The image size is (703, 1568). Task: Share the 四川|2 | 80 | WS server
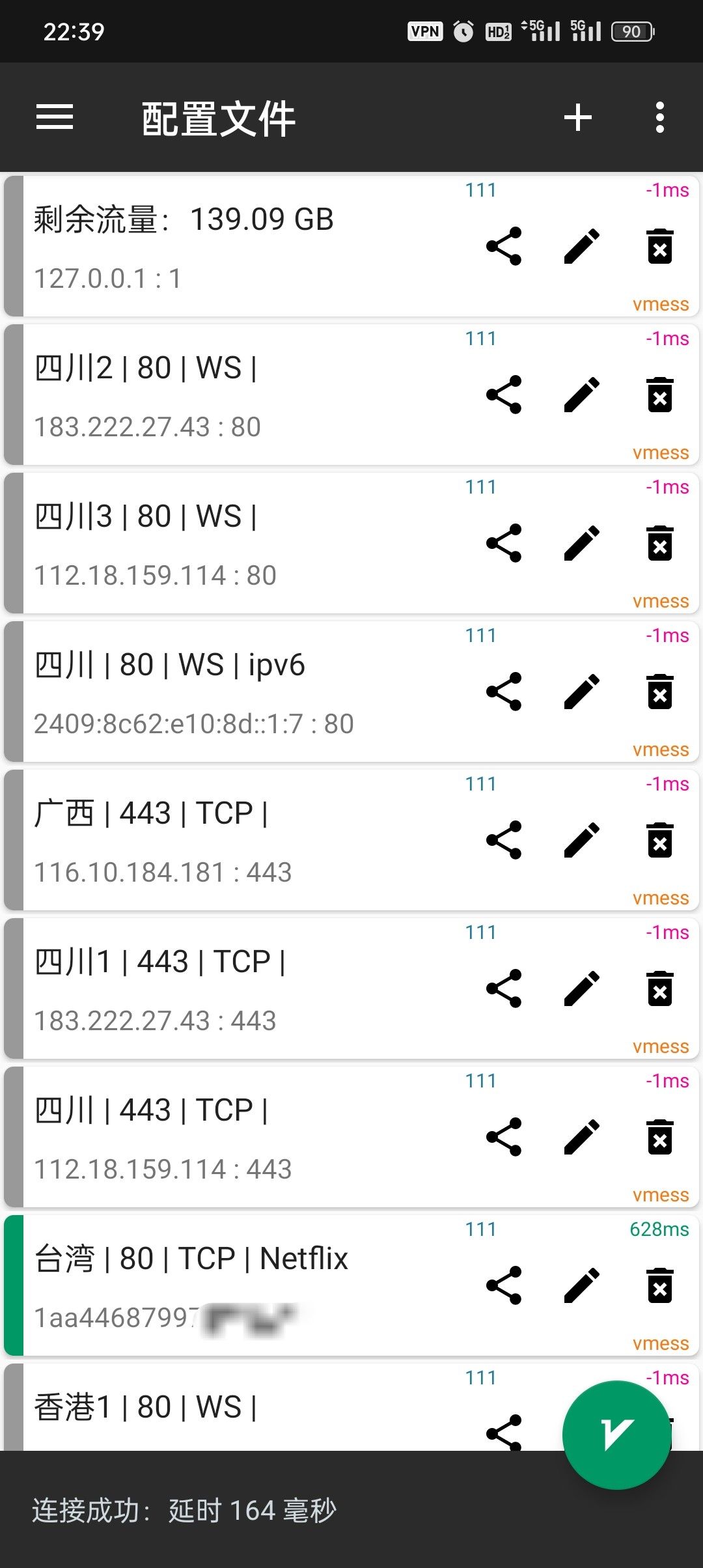(x=504, y=395)
